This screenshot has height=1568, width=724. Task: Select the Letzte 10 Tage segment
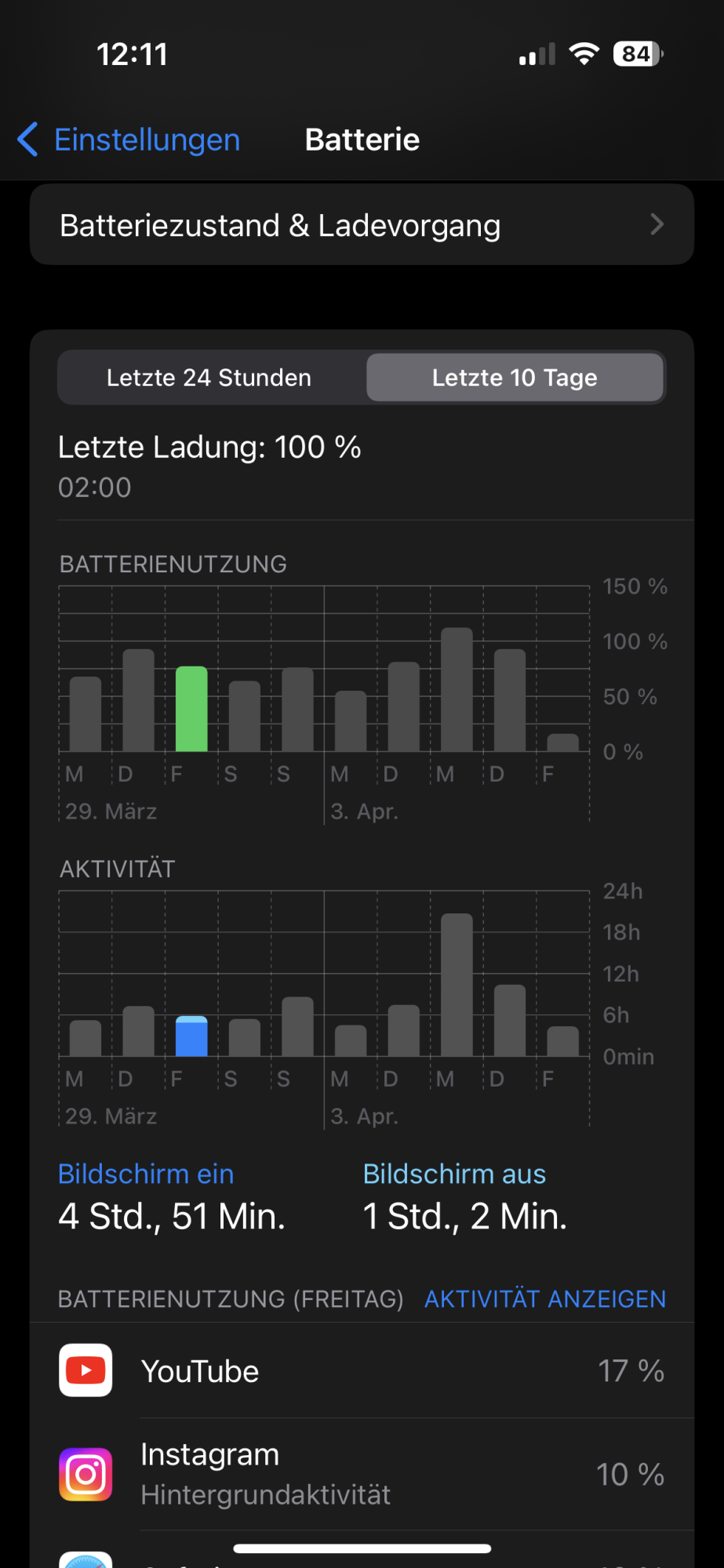pos(515,378)
